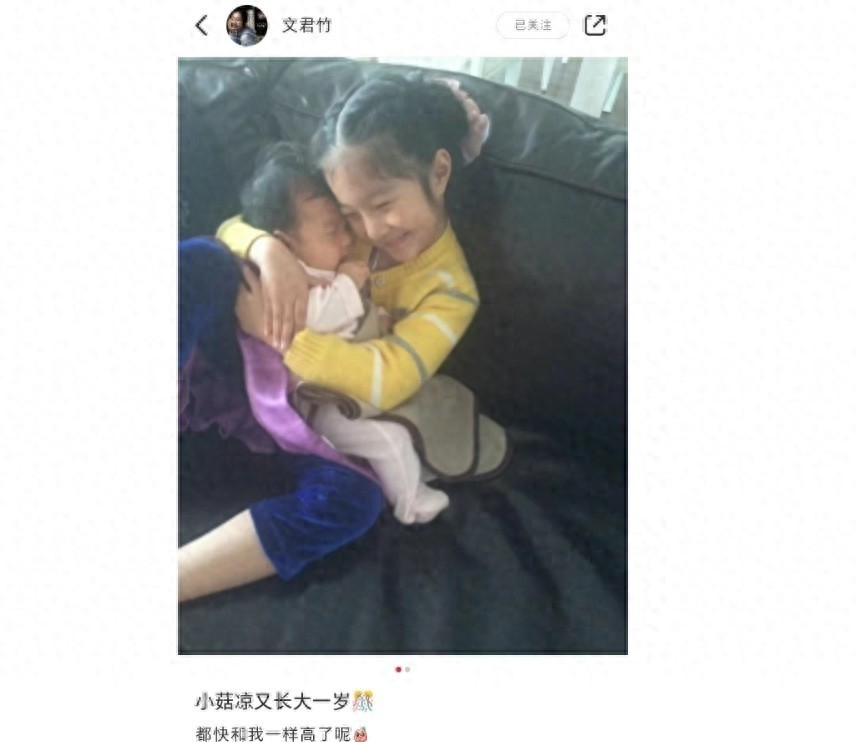Share this post

(595, 26)
